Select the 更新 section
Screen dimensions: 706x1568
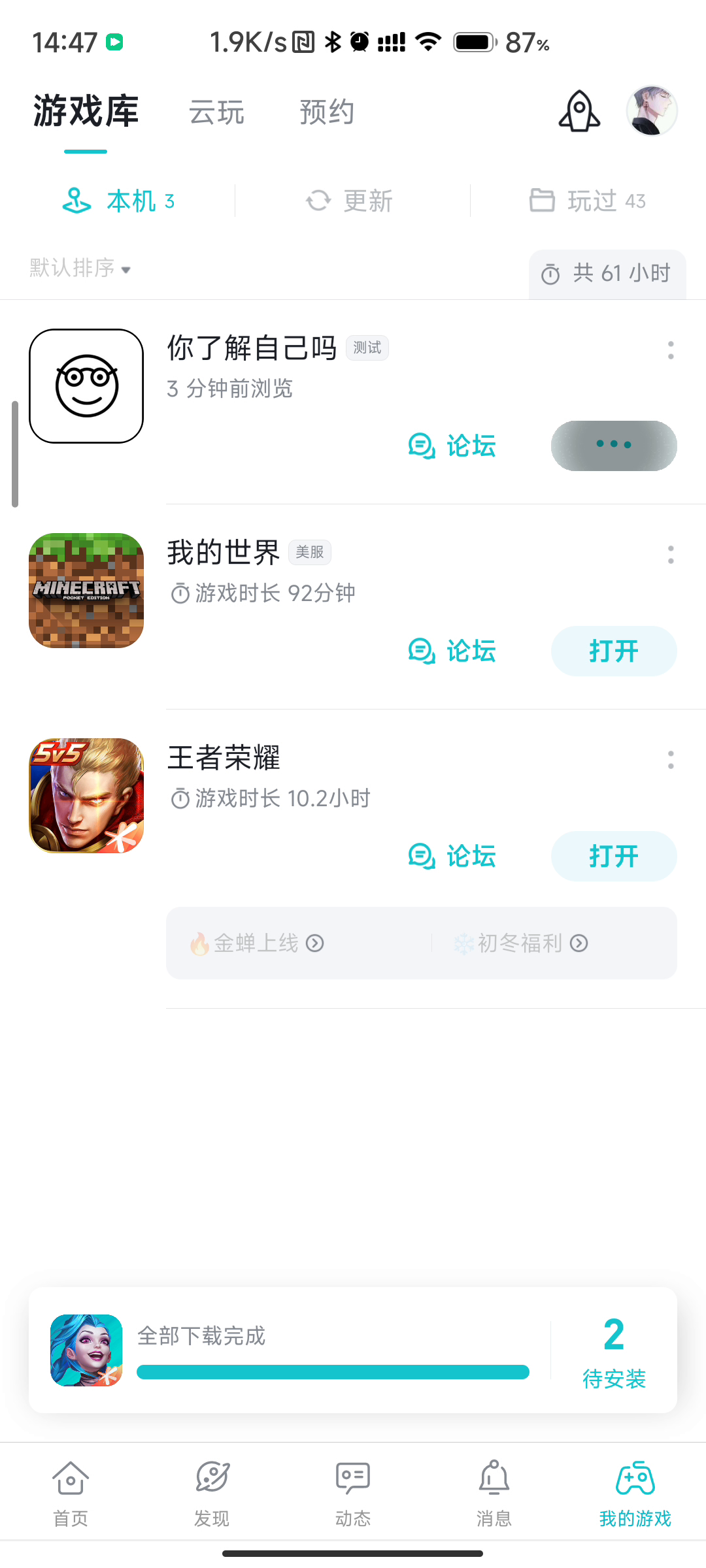(351, 201)
